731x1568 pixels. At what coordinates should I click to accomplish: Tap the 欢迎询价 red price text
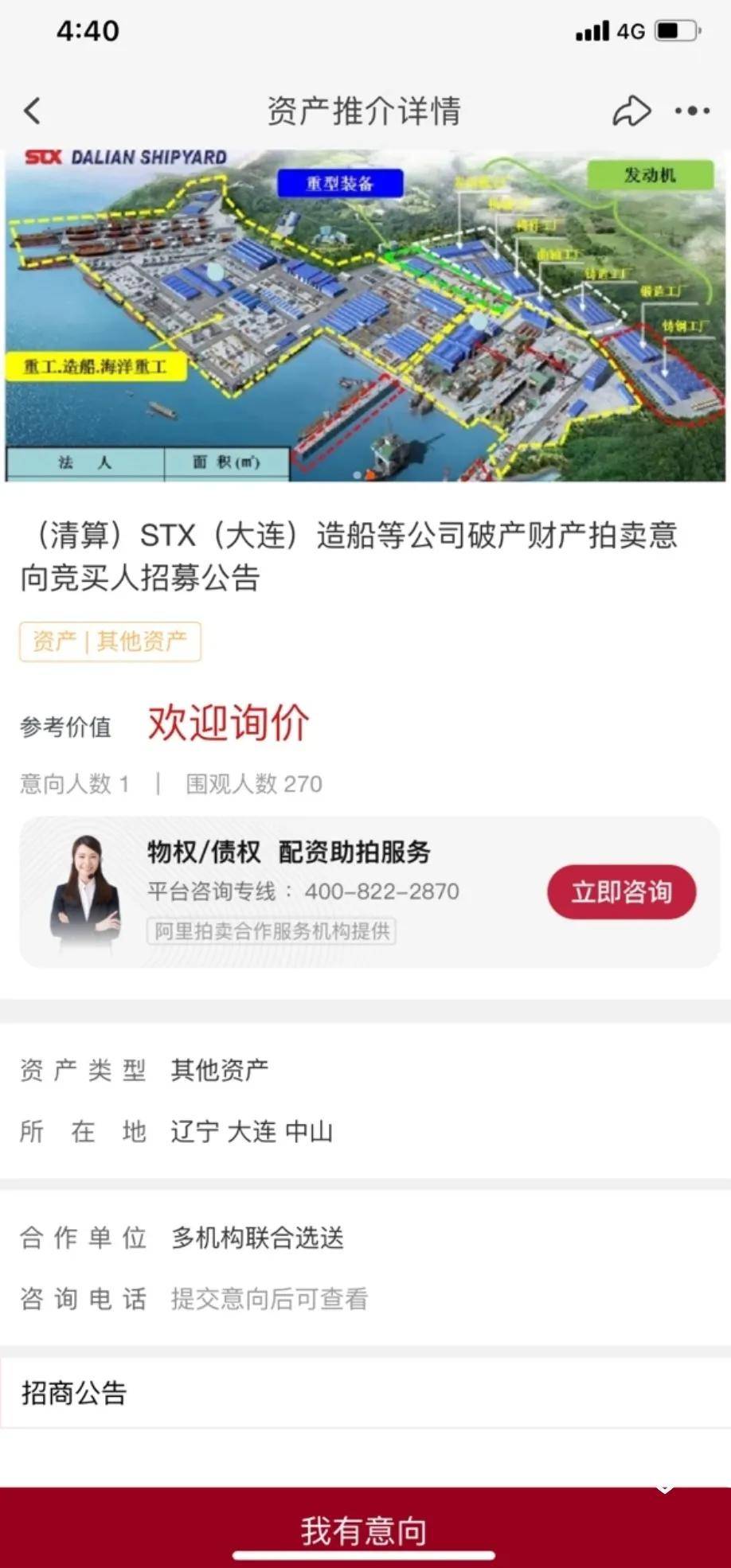pos(228,723)
